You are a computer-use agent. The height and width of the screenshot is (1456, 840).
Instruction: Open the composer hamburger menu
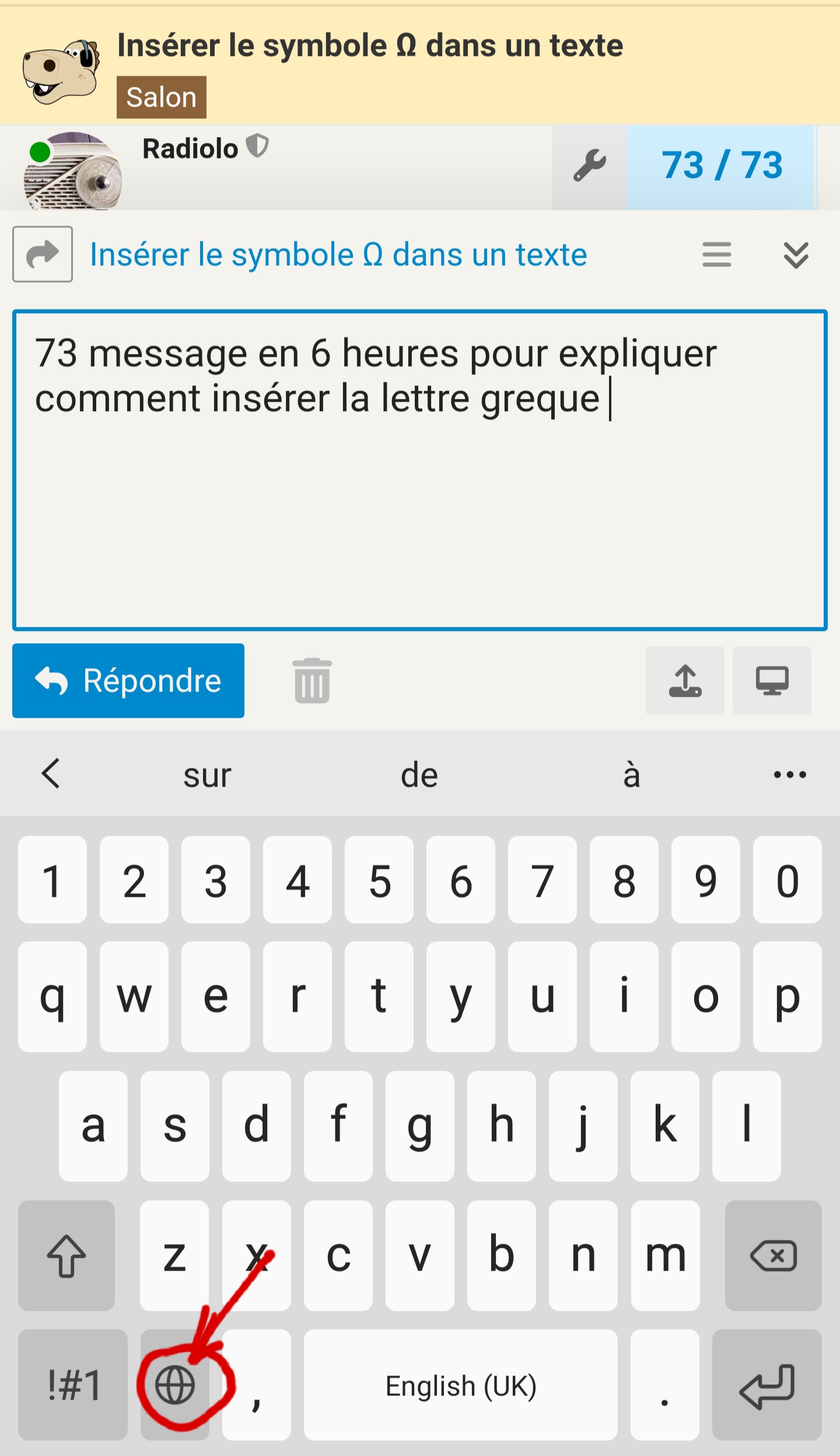(x=717, y=255)
